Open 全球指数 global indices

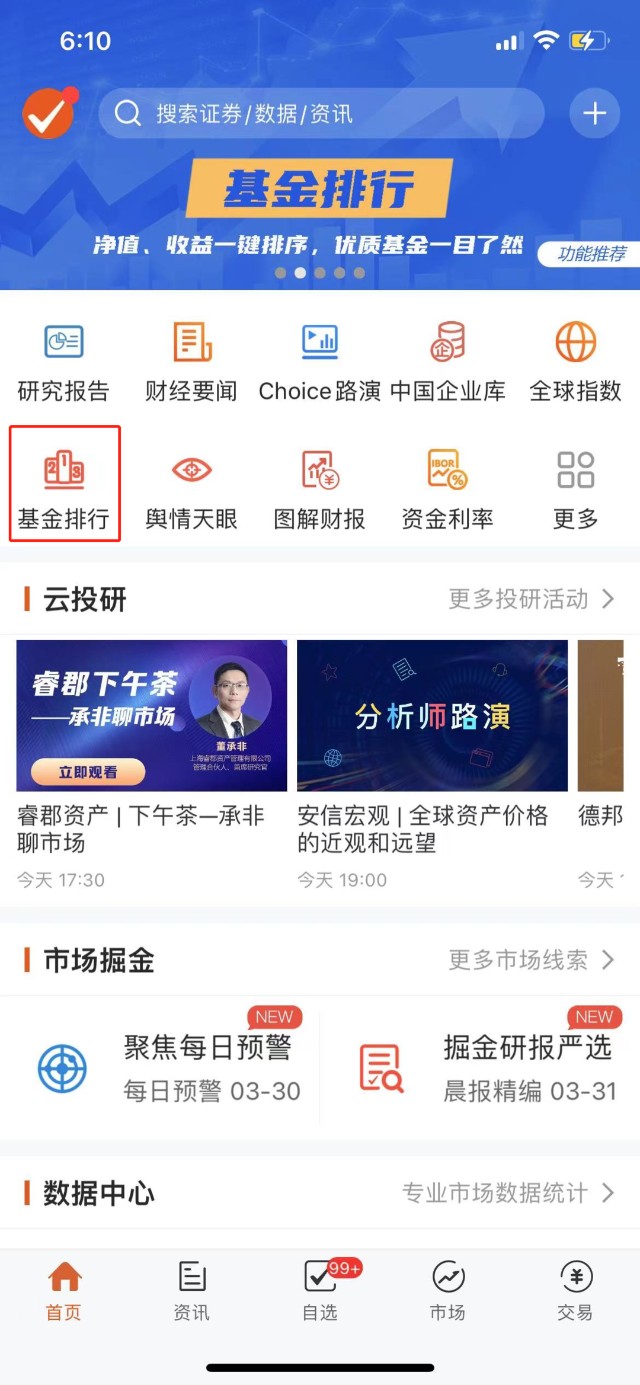[576, 362]
